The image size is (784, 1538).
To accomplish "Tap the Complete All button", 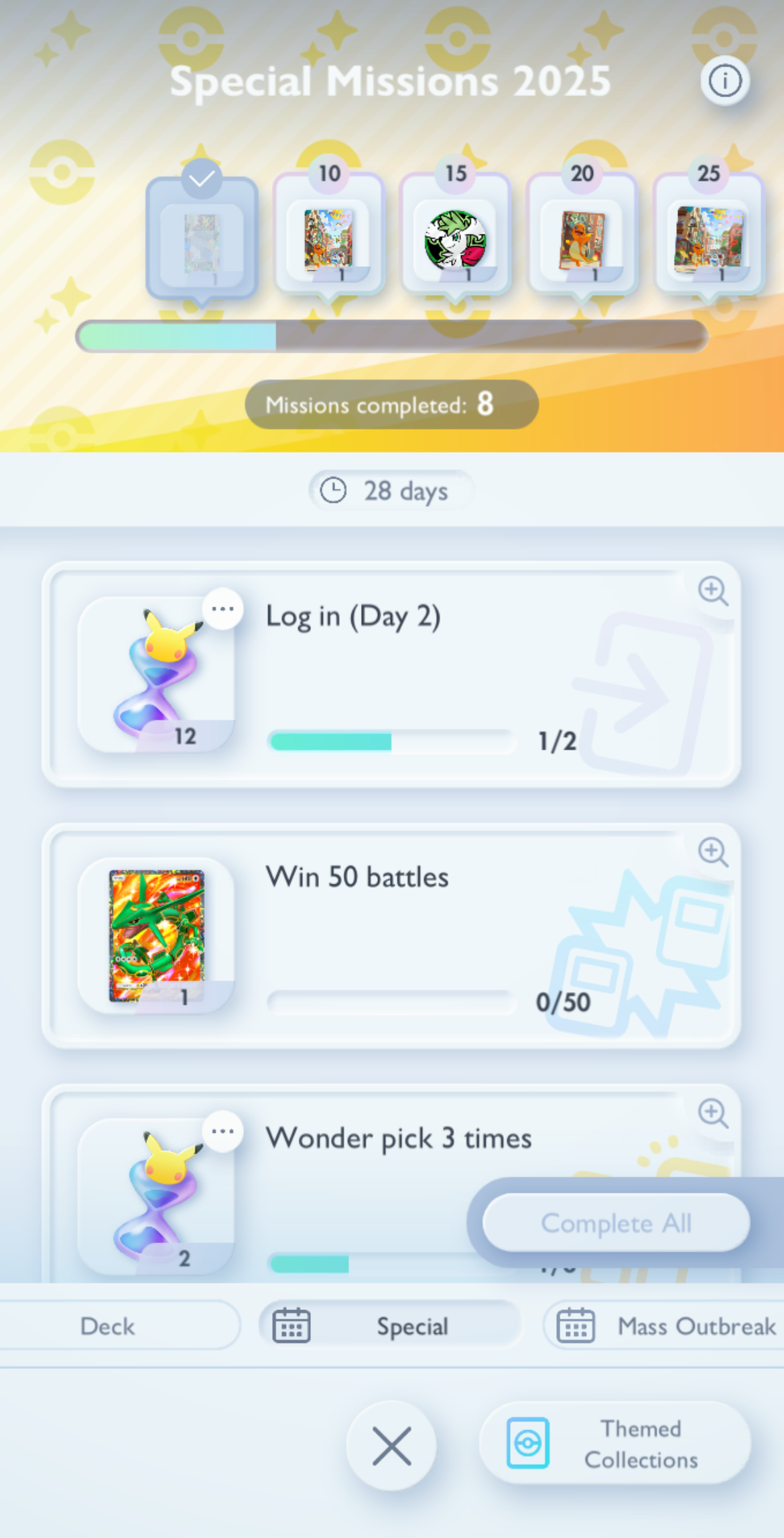I will pyautogui.click(x=616, y=1223).
